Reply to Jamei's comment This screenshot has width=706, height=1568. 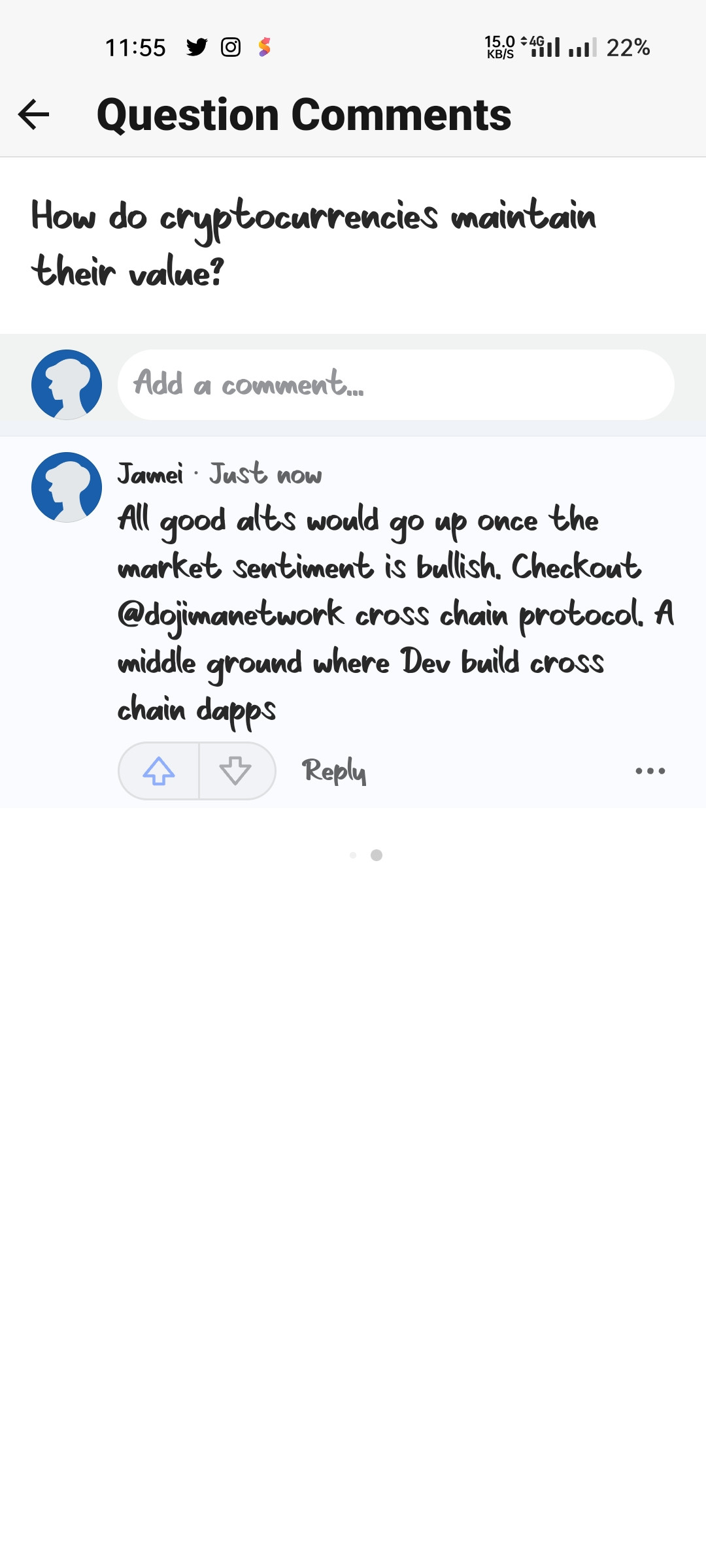[x=333, y=771]
